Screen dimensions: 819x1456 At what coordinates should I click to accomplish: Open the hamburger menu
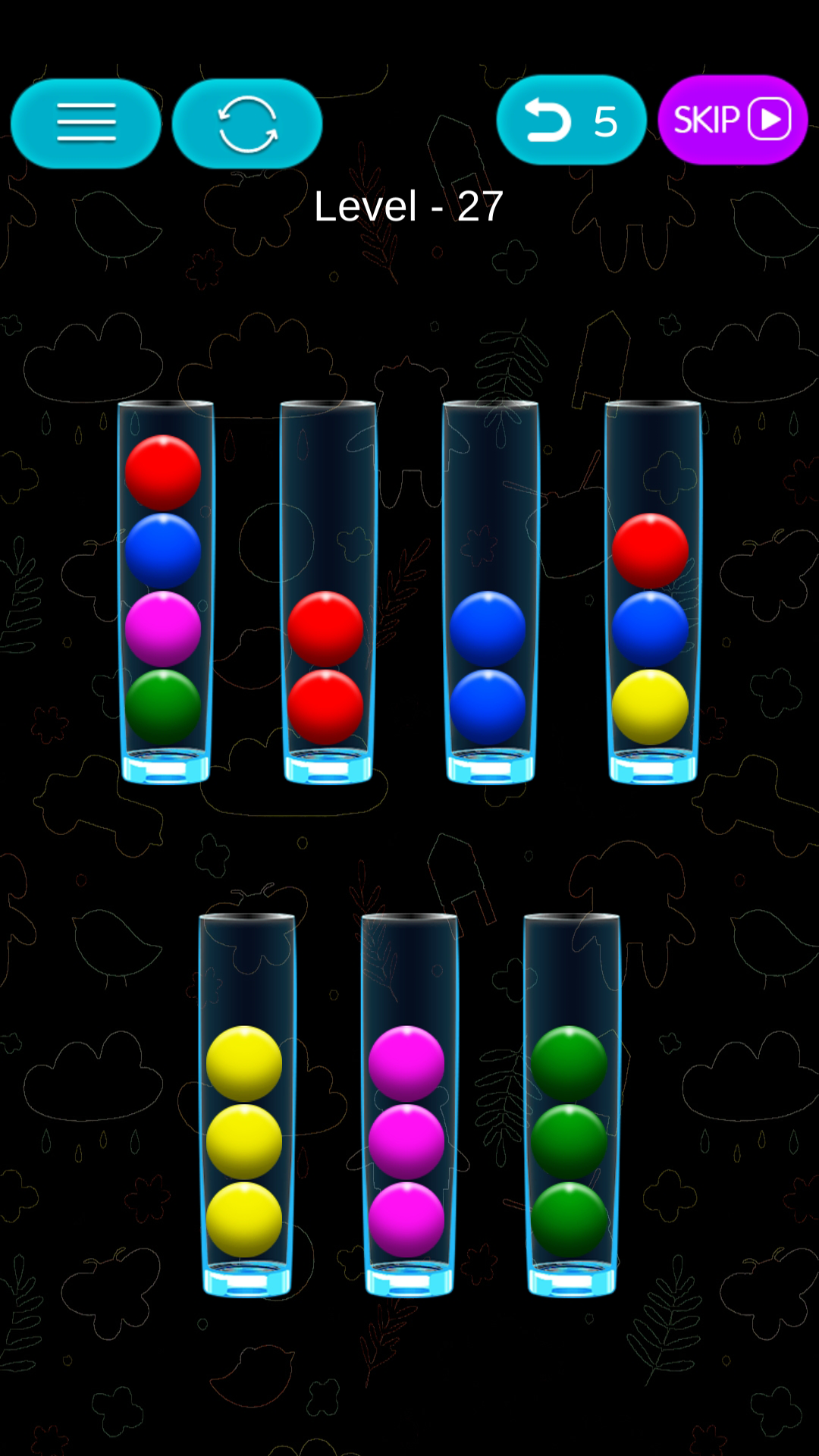click(x=86, y=123)
